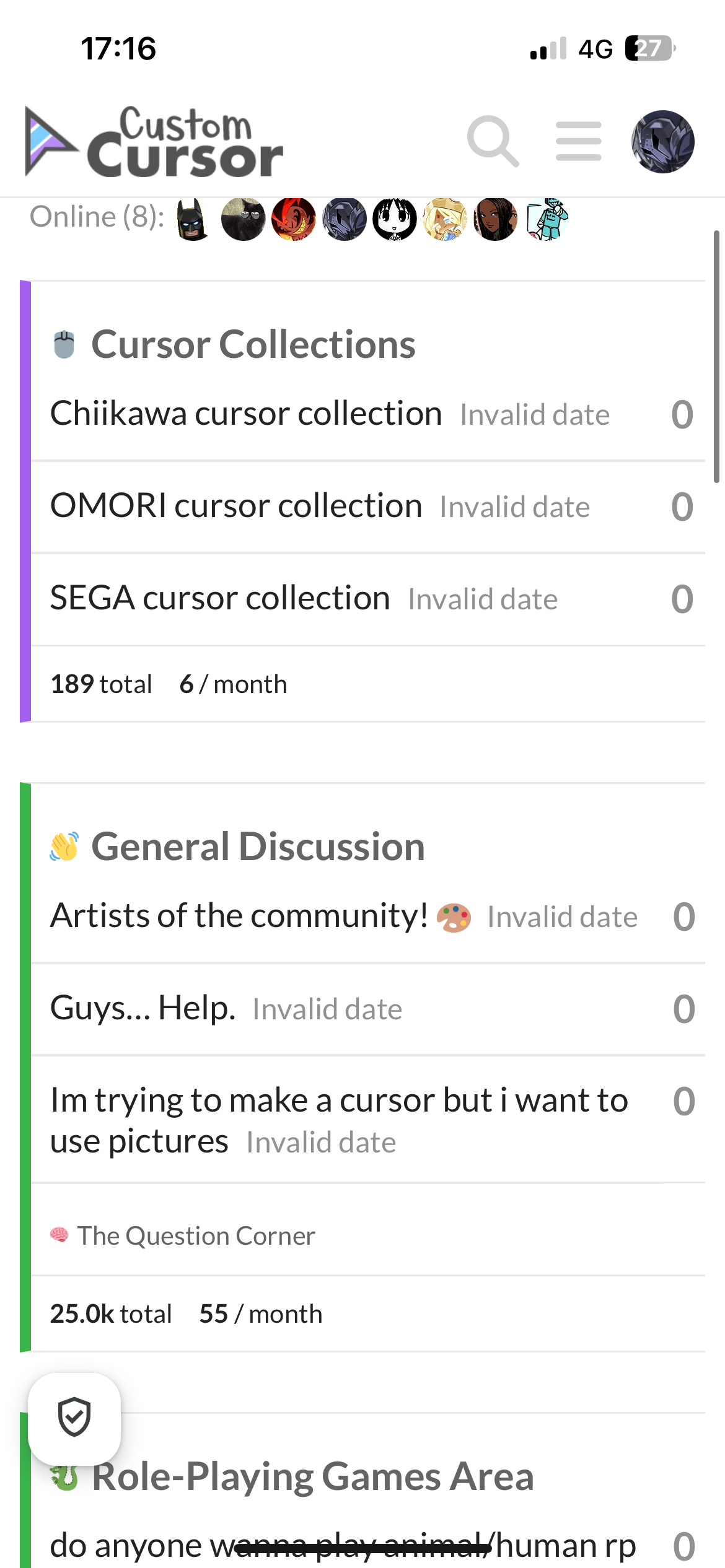Open SEGA cursor collection thread
The height and width of the screenshot is (1568, 725).
220,598
